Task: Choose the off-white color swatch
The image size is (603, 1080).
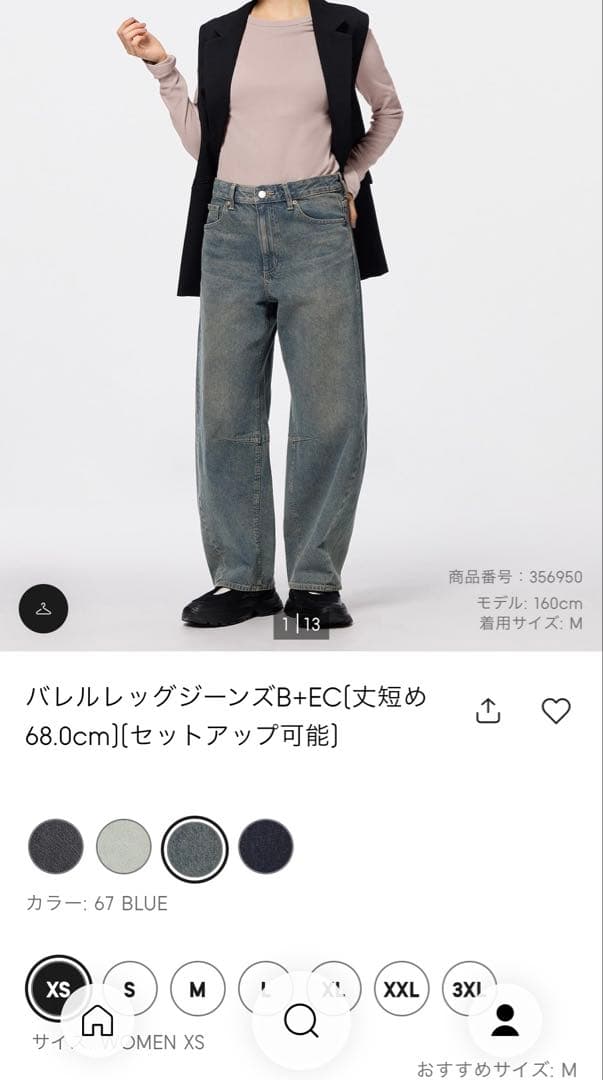Action: pyautogui.click(x=124, y=846)
